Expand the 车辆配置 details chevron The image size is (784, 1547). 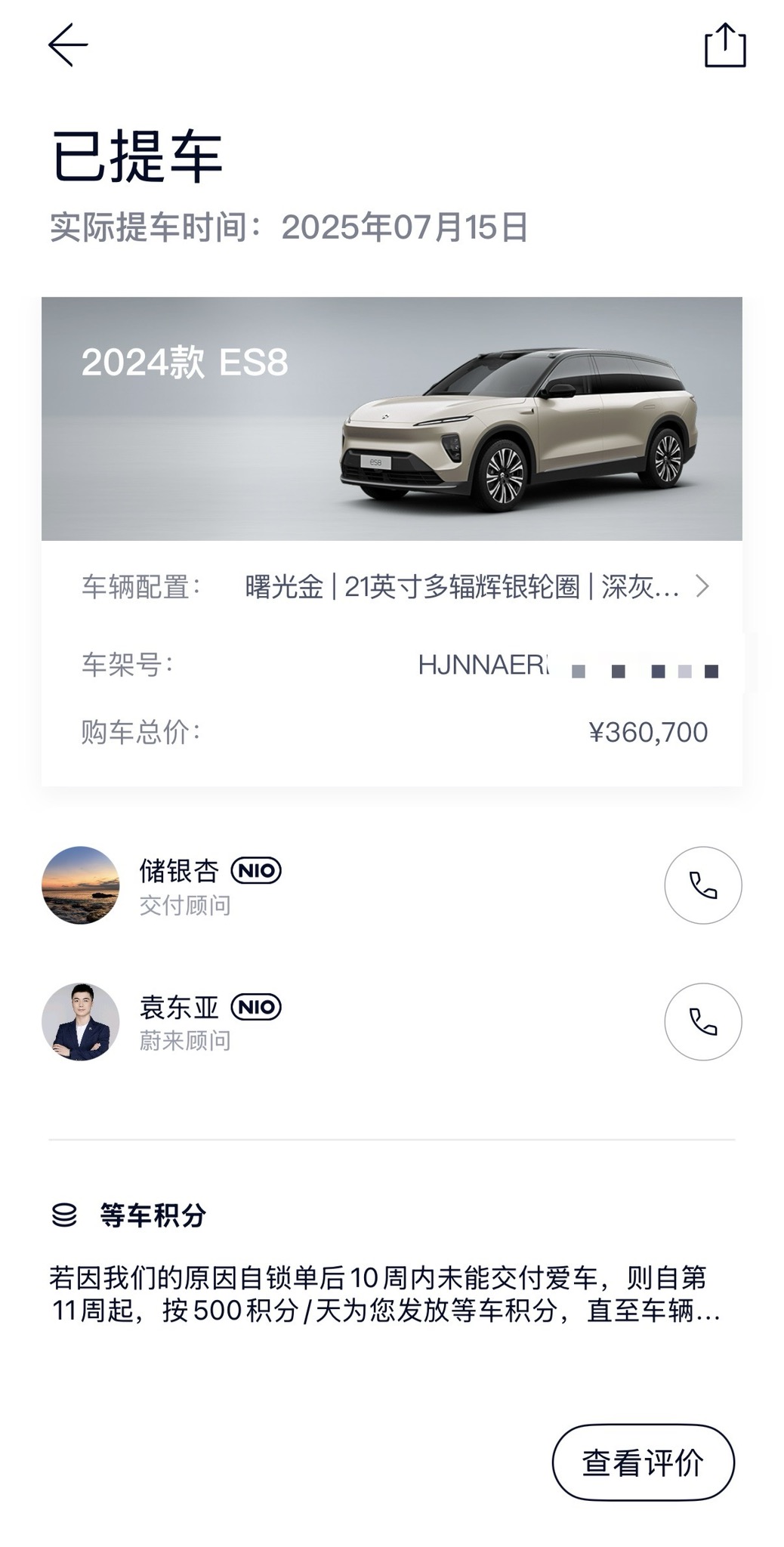[702, 586]
